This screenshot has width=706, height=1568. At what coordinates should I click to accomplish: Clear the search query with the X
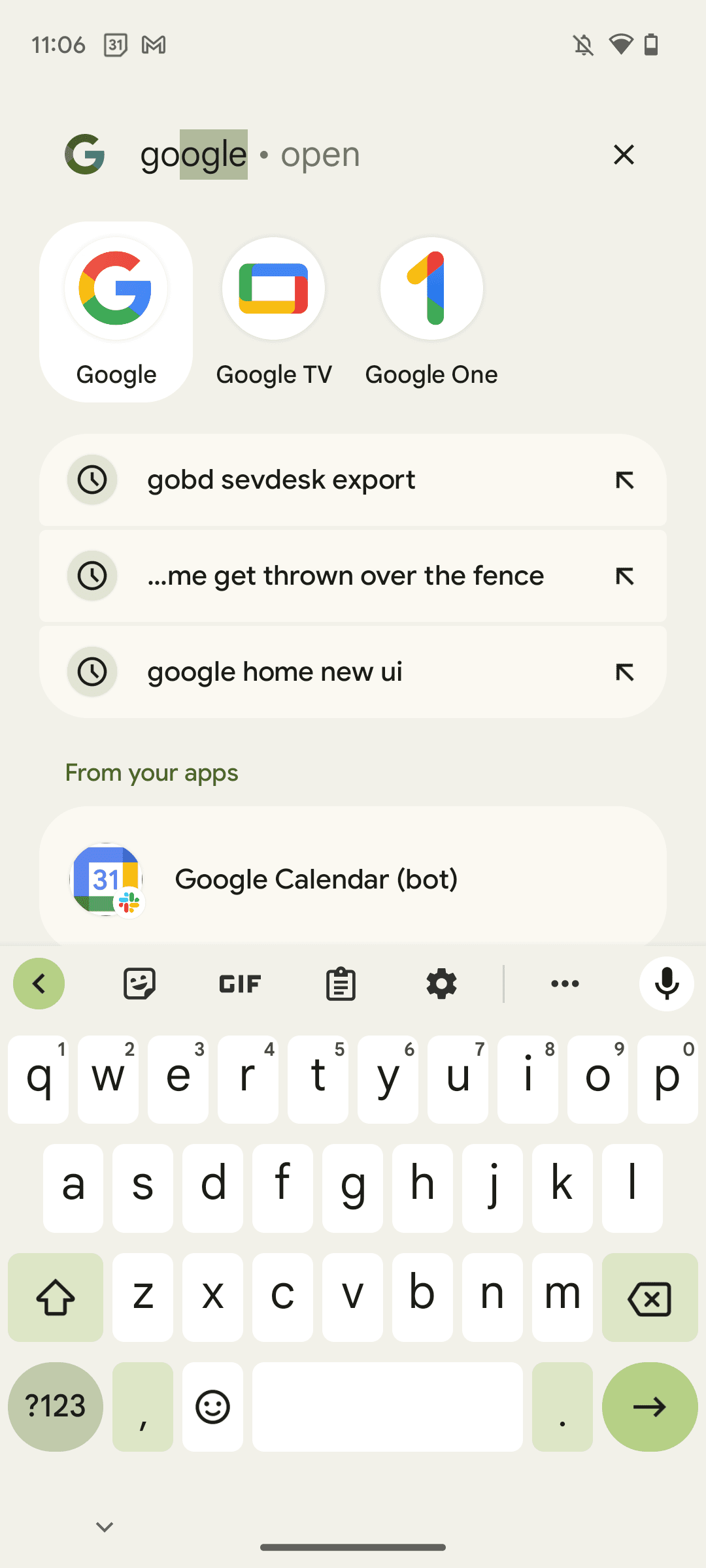click(x=624, y=155)
